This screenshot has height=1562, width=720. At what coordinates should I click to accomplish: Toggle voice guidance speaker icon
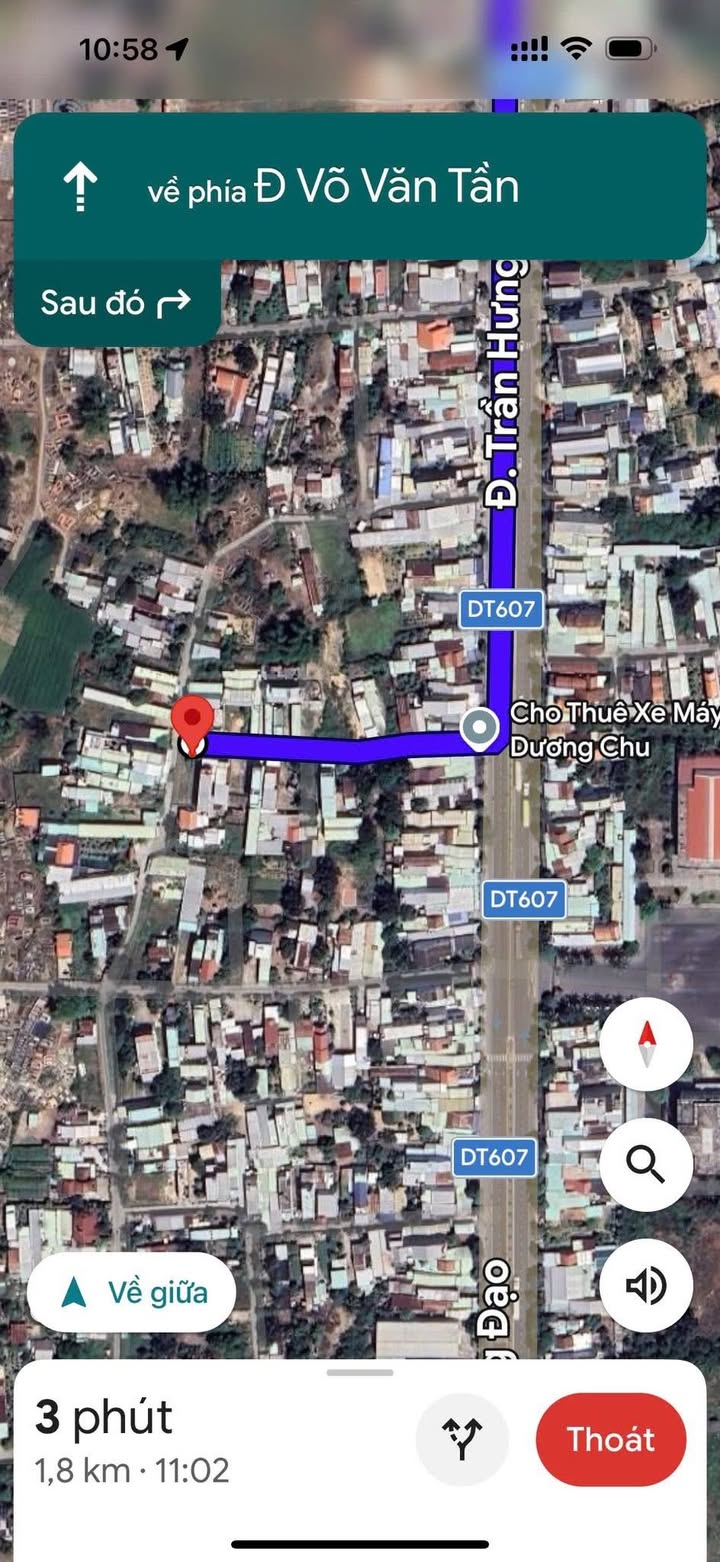pyautogui.click(x=646, y=1286)
